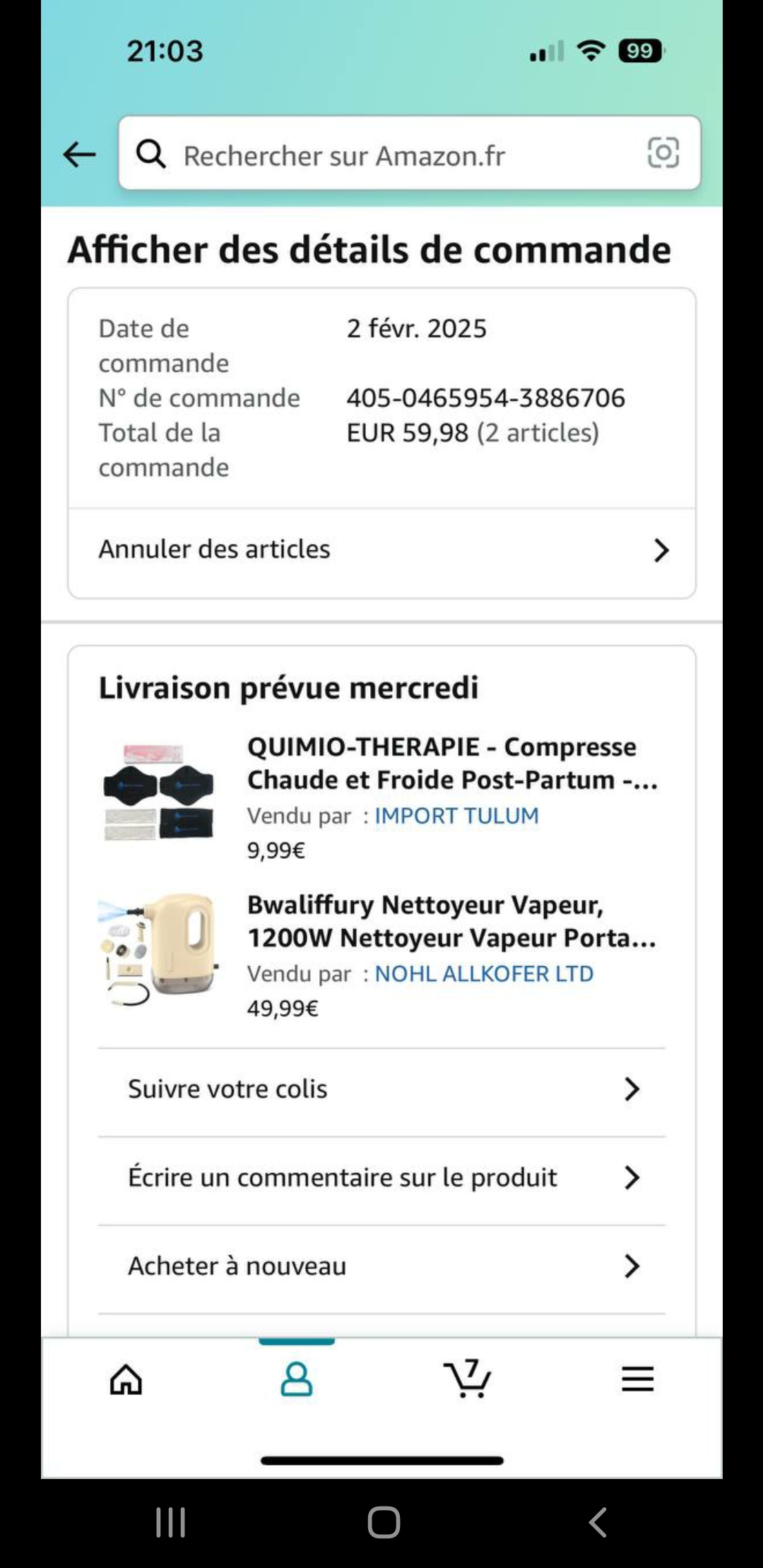Viewport: 763px width, 1568px height.
Task: Open the hamburger menu tab
Action: pyautogui.click(x=637, y=1379)
